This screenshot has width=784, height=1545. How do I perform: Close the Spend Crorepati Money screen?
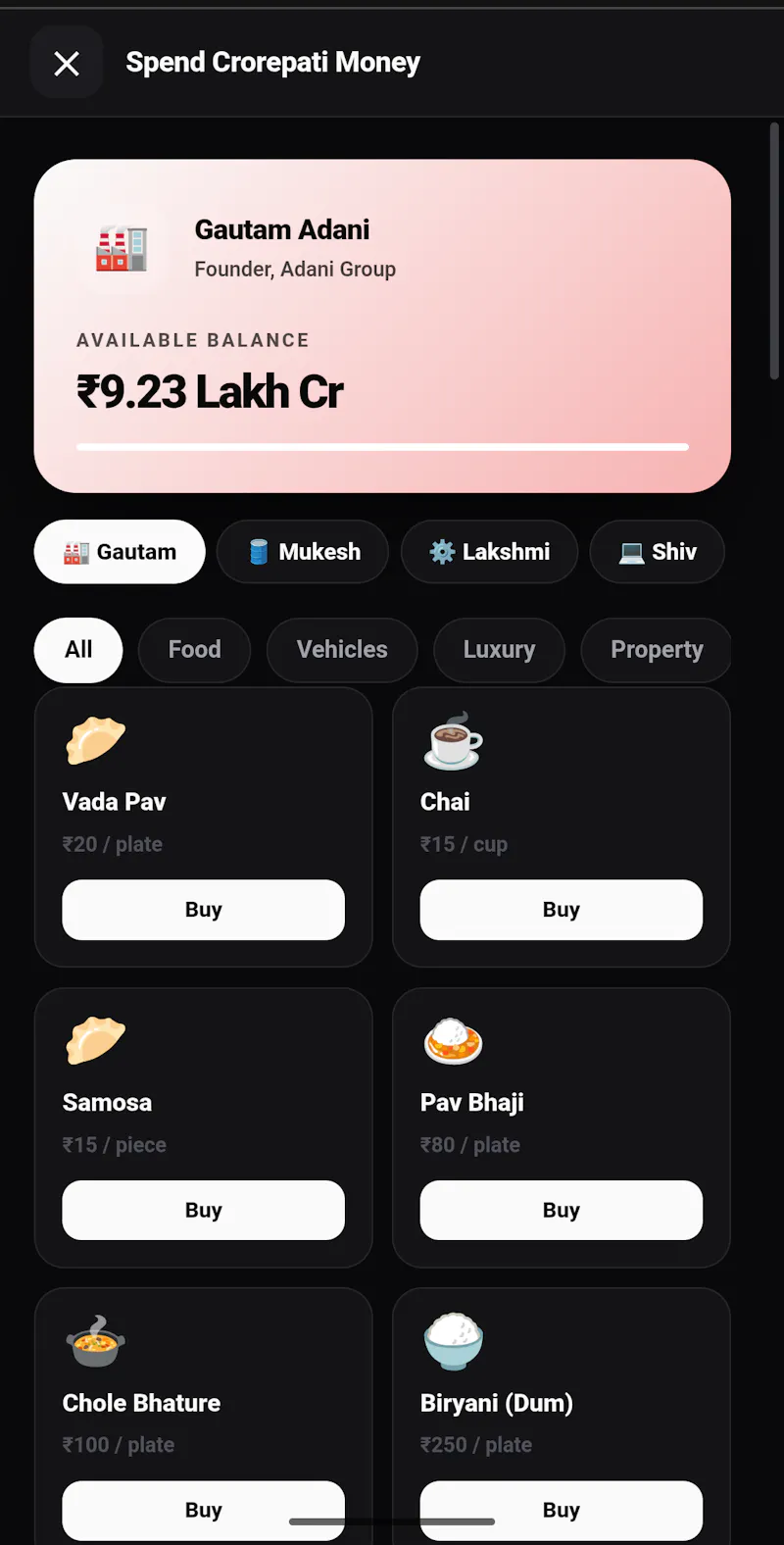[x=67, y=63]
